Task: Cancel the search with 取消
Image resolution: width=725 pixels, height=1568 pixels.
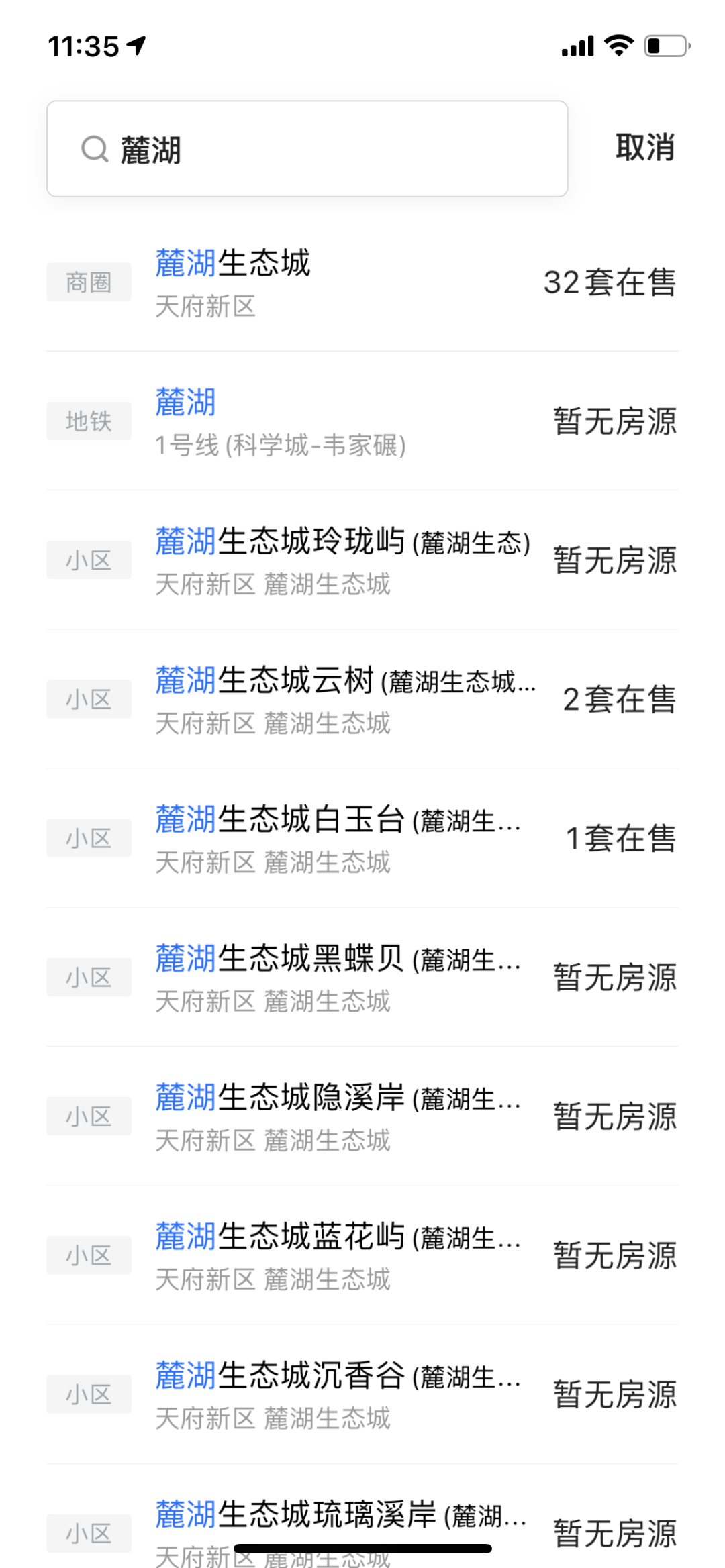Action: tap(645, 148)
